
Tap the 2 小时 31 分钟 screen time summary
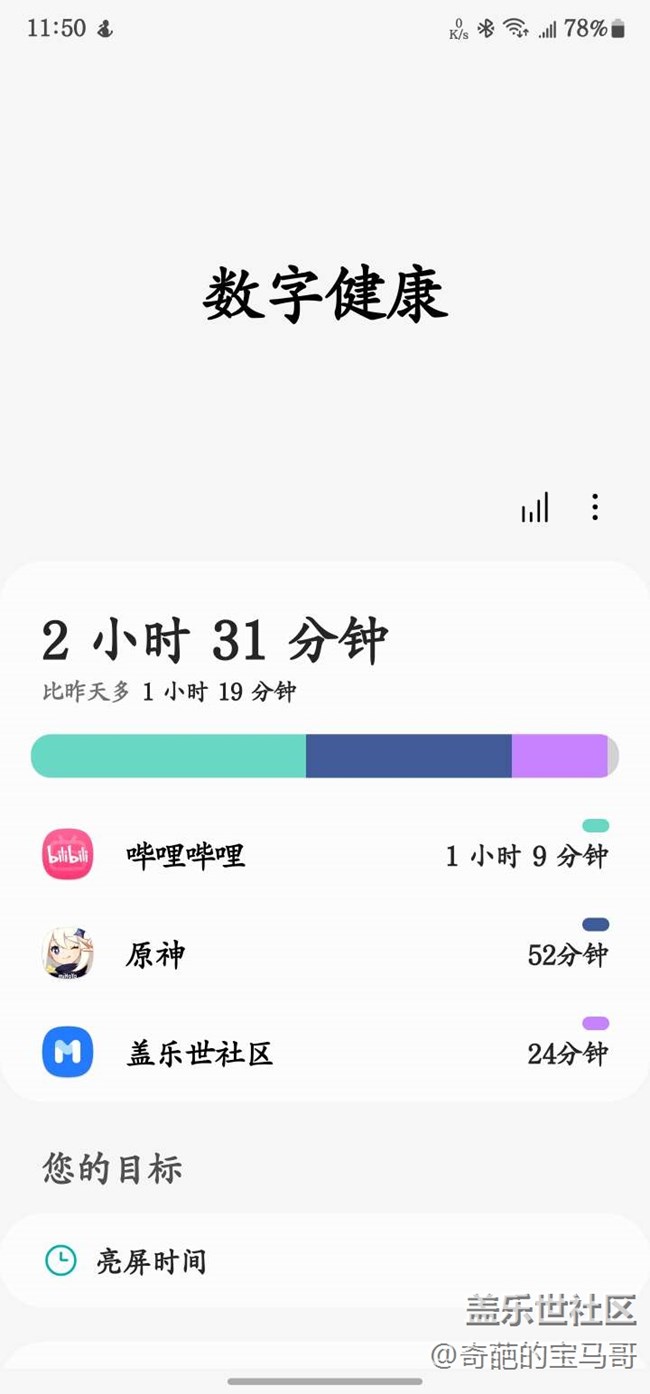point(215,642)
